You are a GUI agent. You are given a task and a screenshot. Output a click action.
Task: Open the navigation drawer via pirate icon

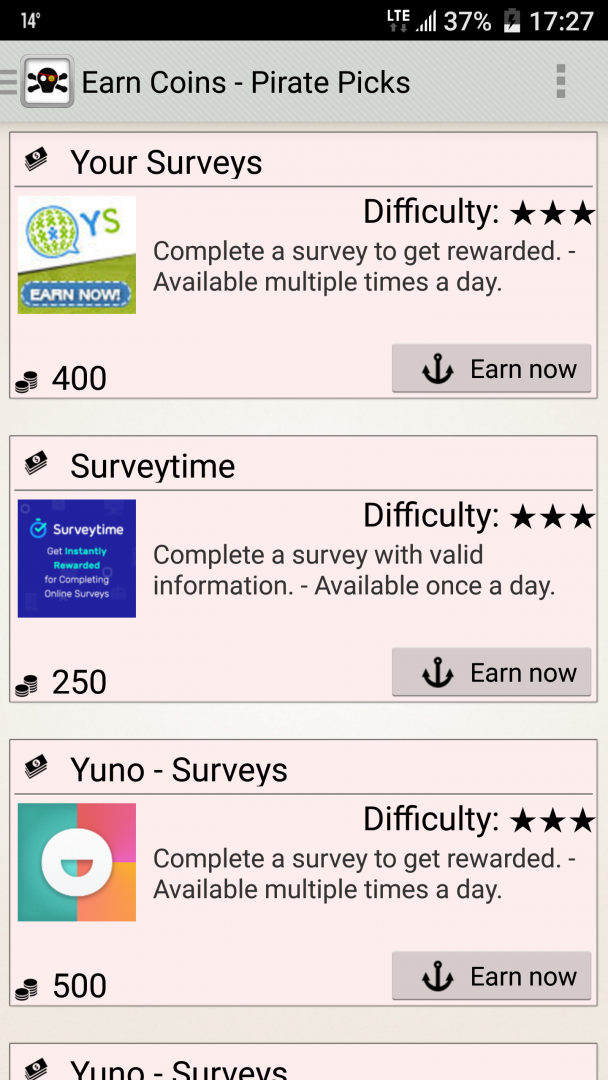point(46,82)
